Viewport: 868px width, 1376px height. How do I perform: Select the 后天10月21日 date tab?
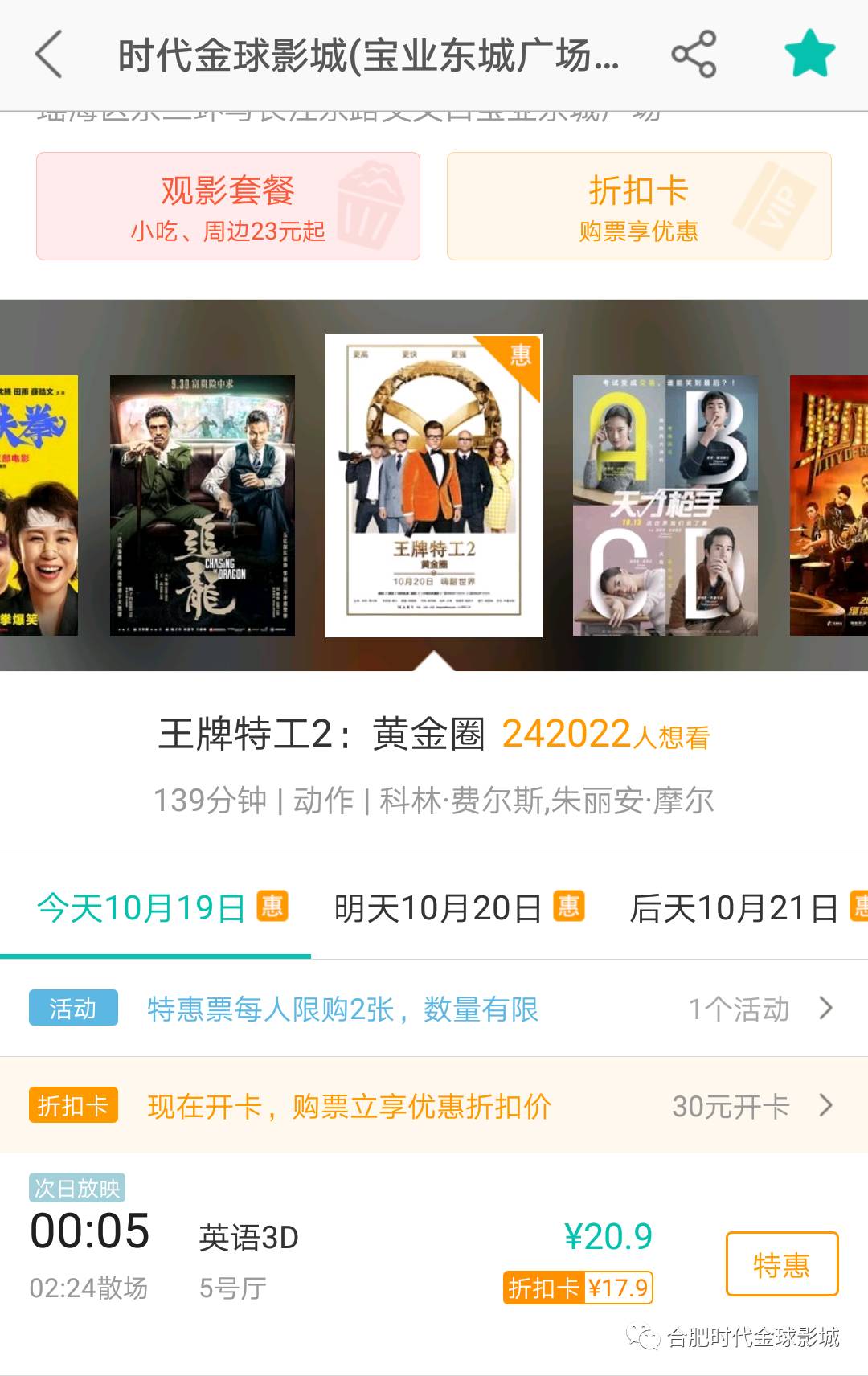pos(731,907)
